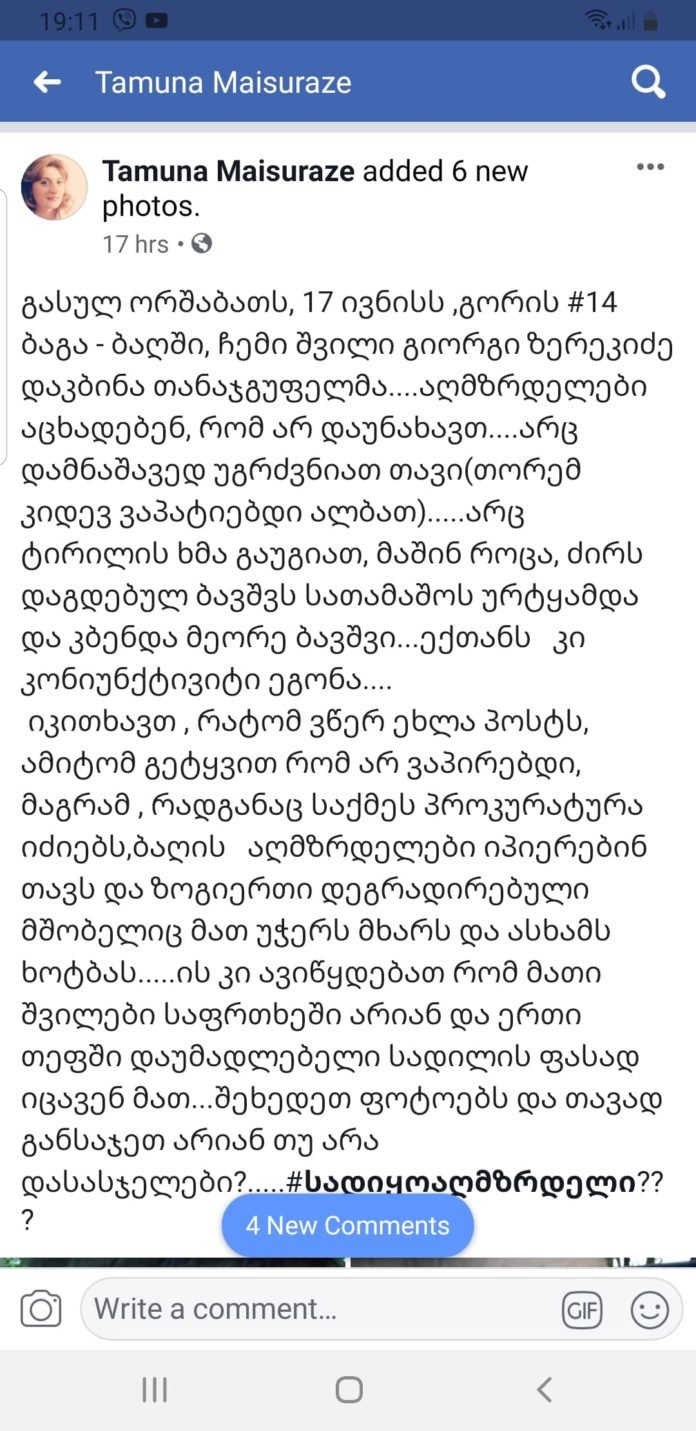The width and height of the screenshot is (696, 1431).
Task: Go back using the header arrow
Action: coord(47,82)
